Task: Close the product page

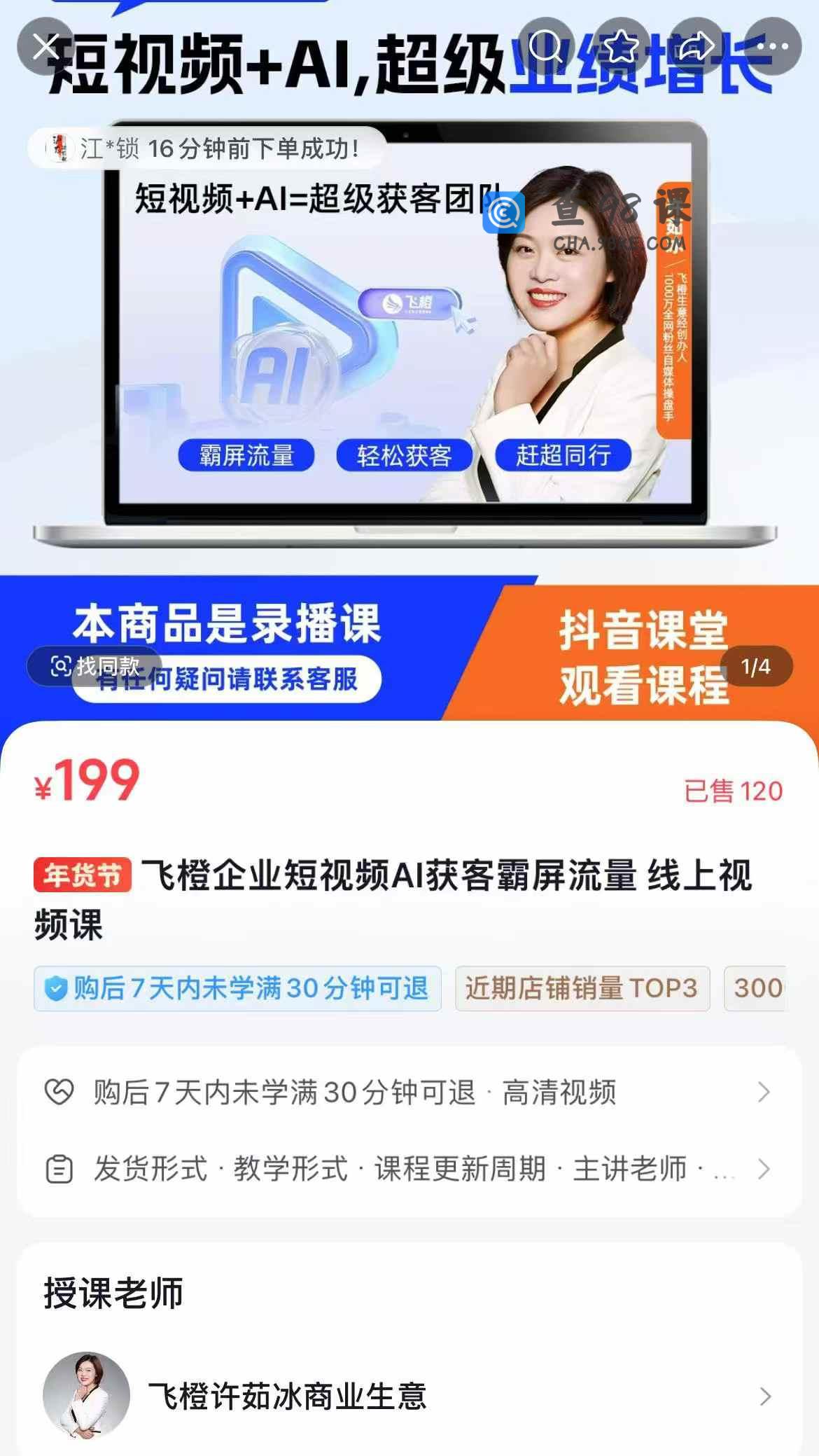Action: (x=46, y=47)
